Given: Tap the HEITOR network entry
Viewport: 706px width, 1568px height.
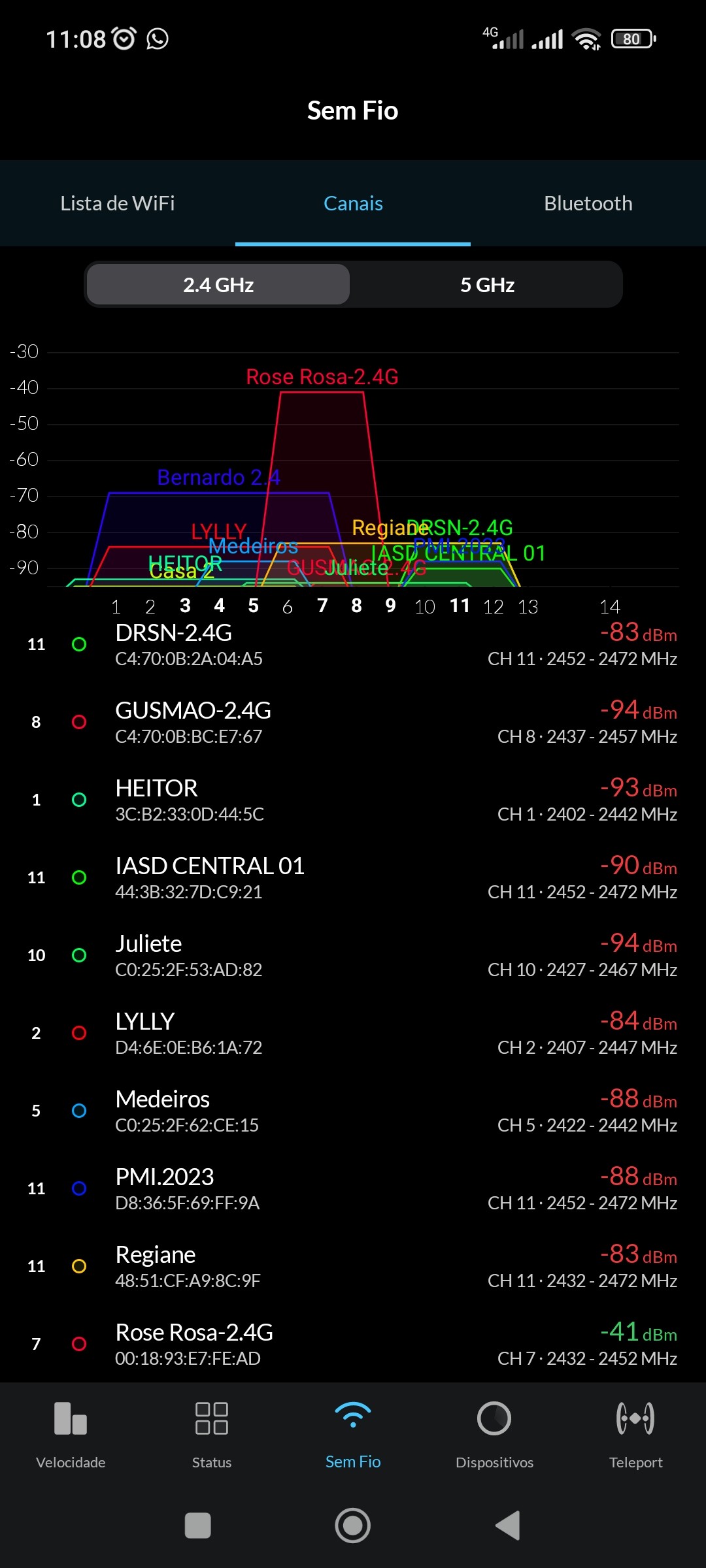Looking at the screenshot, I should pyautogui.click(x=353, y=800).
